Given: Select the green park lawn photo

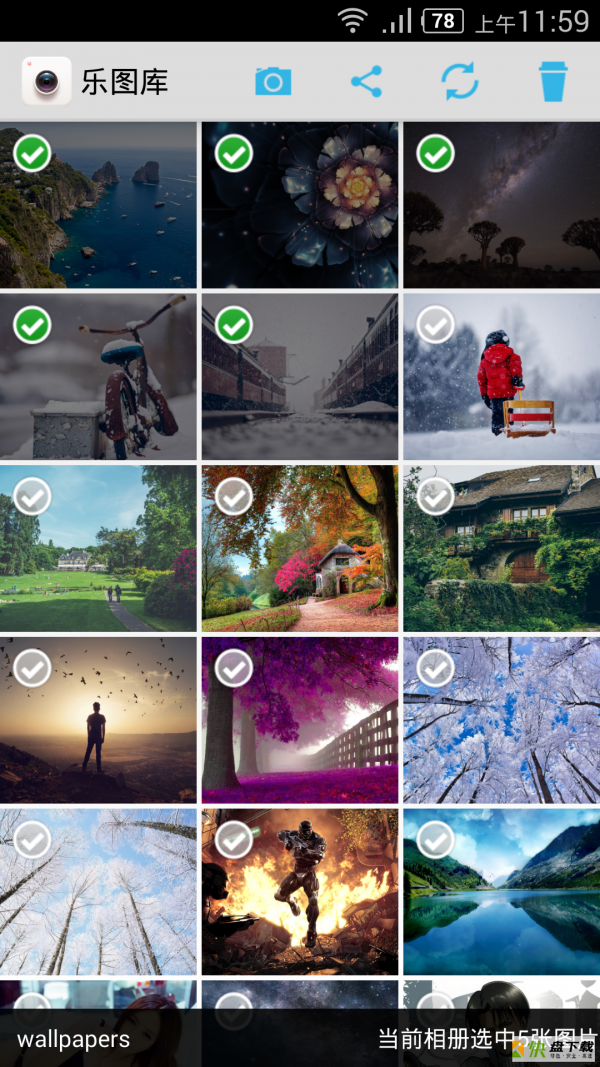Looking at the screenshot, I should click(x=33, y=496).
